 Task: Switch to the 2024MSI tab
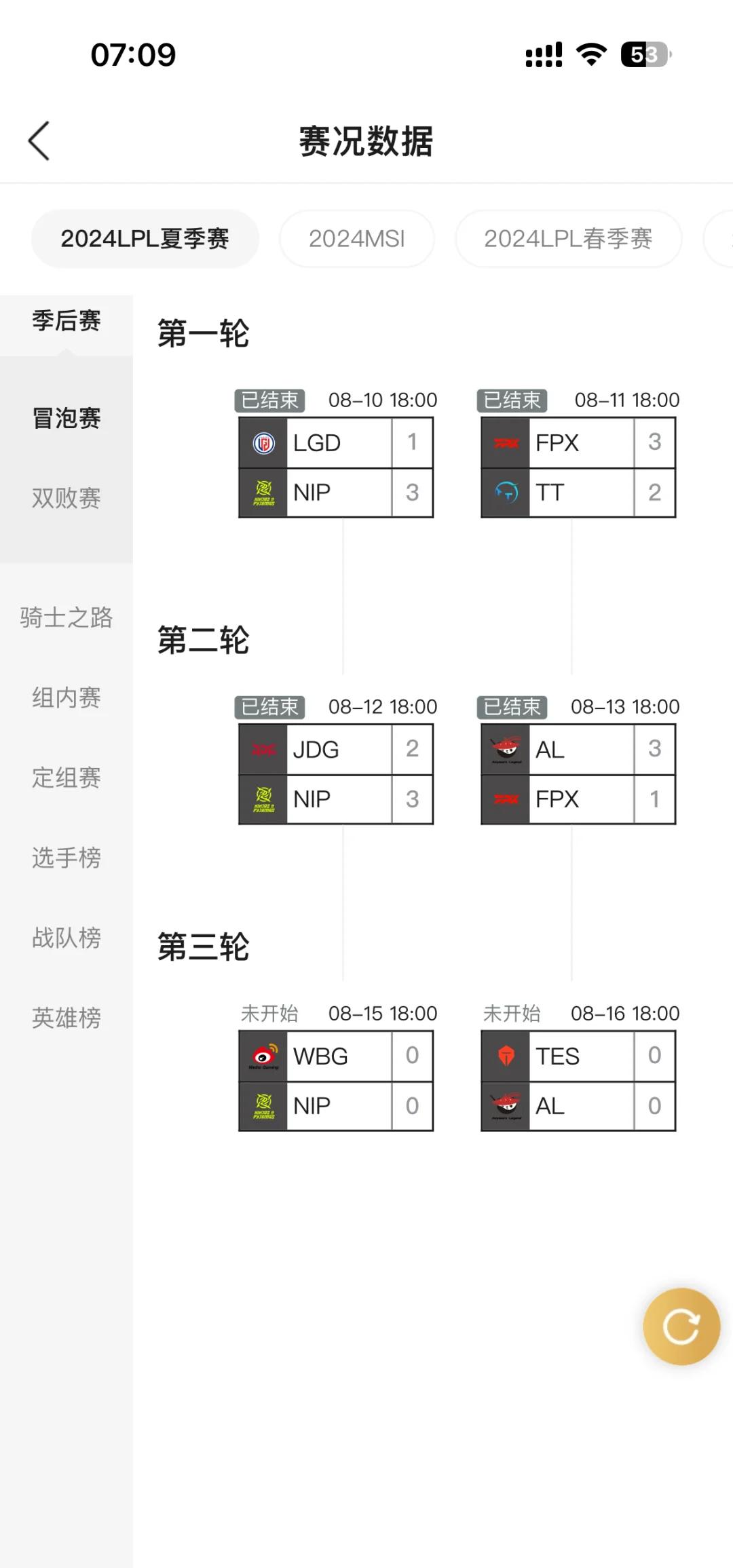pyautogui.click(x=356, y=238)
